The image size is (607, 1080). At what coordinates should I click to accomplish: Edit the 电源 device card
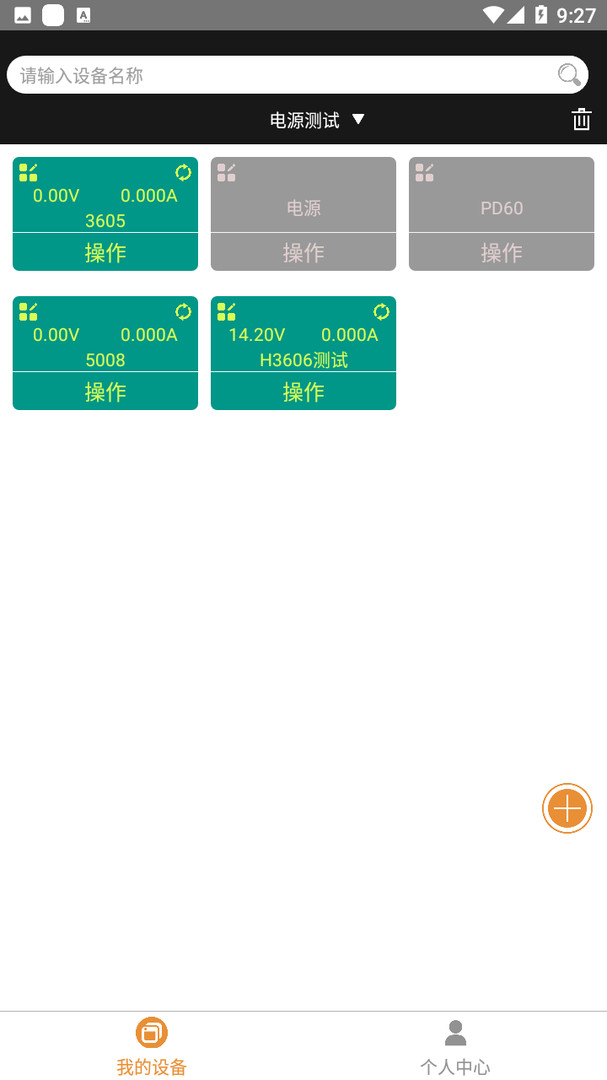(226, 172)
